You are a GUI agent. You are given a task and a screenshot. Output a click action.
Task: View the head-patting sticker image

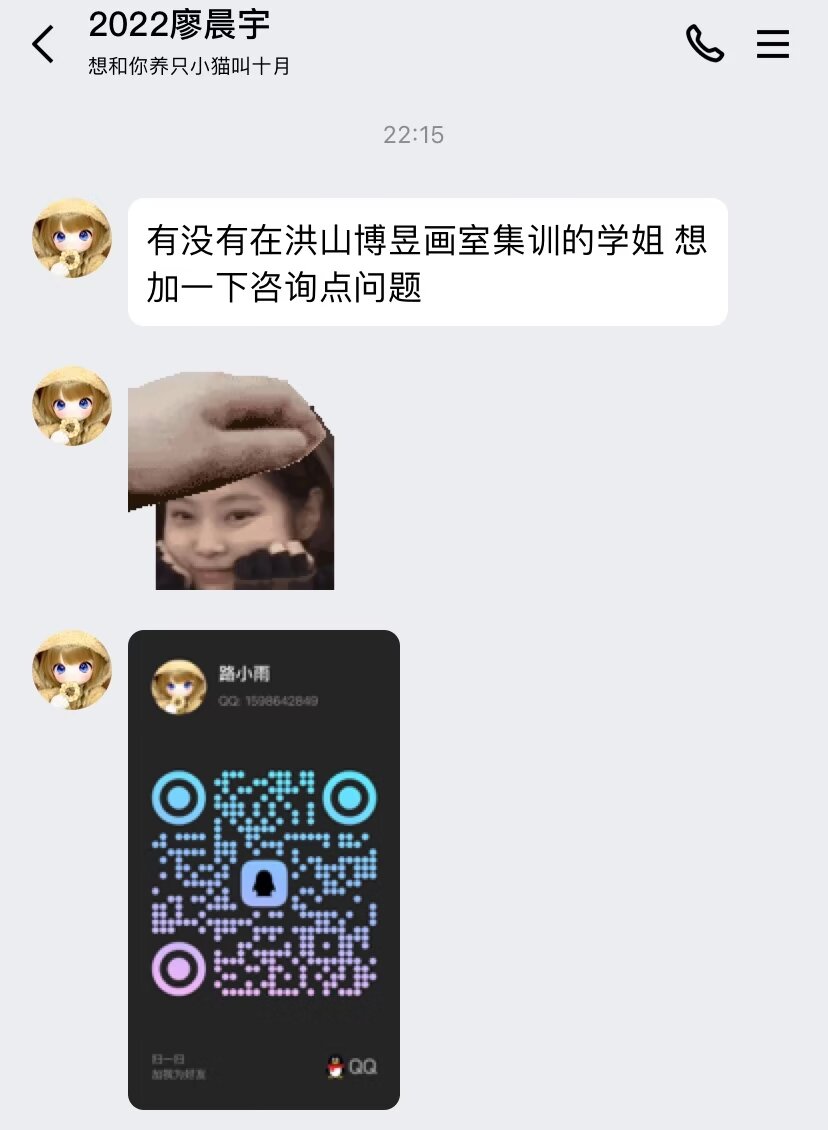pos(231,481)
